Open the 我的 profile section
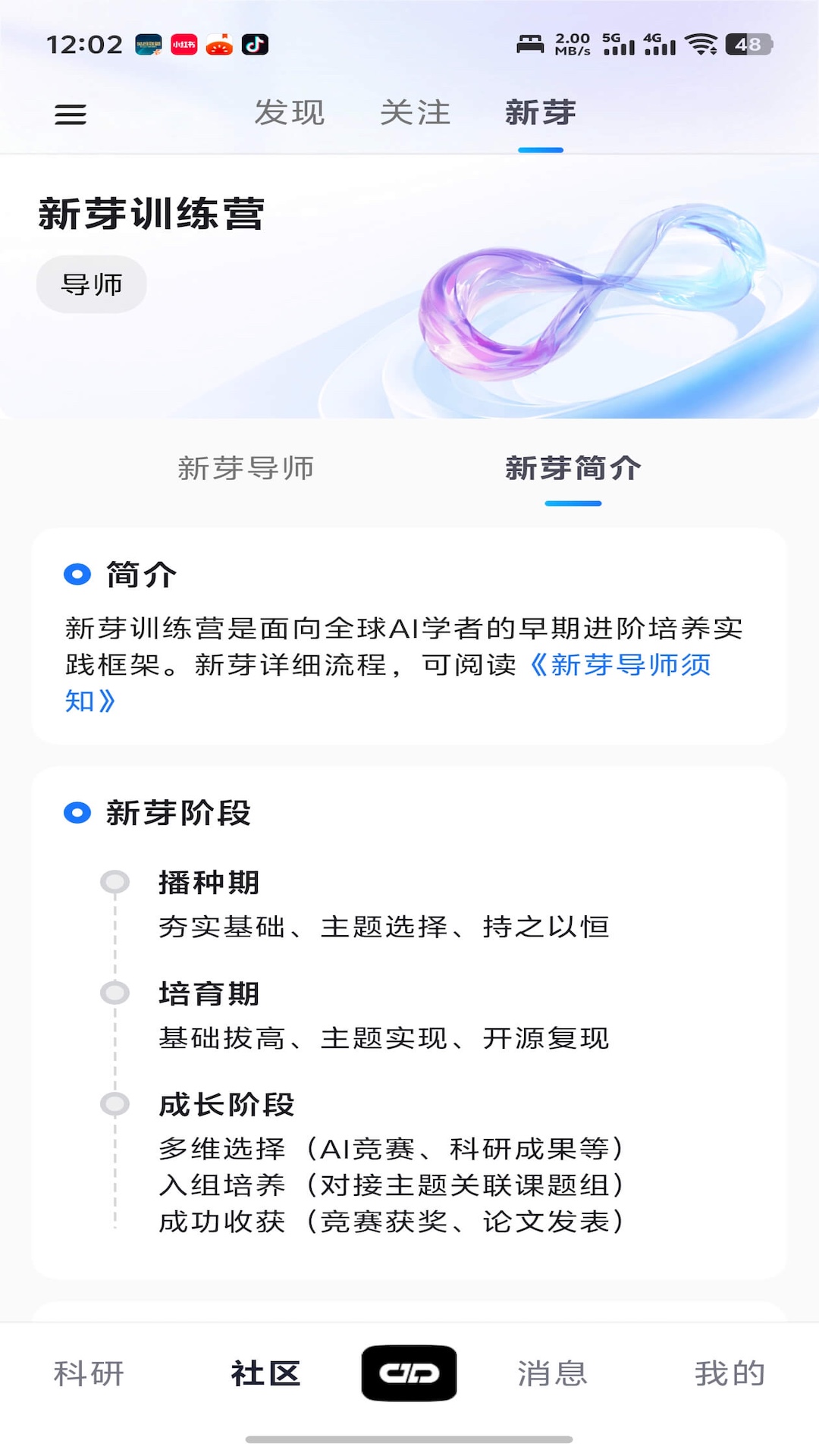The width and height of the screenshot is (819, 1456). pos(730,1373)
